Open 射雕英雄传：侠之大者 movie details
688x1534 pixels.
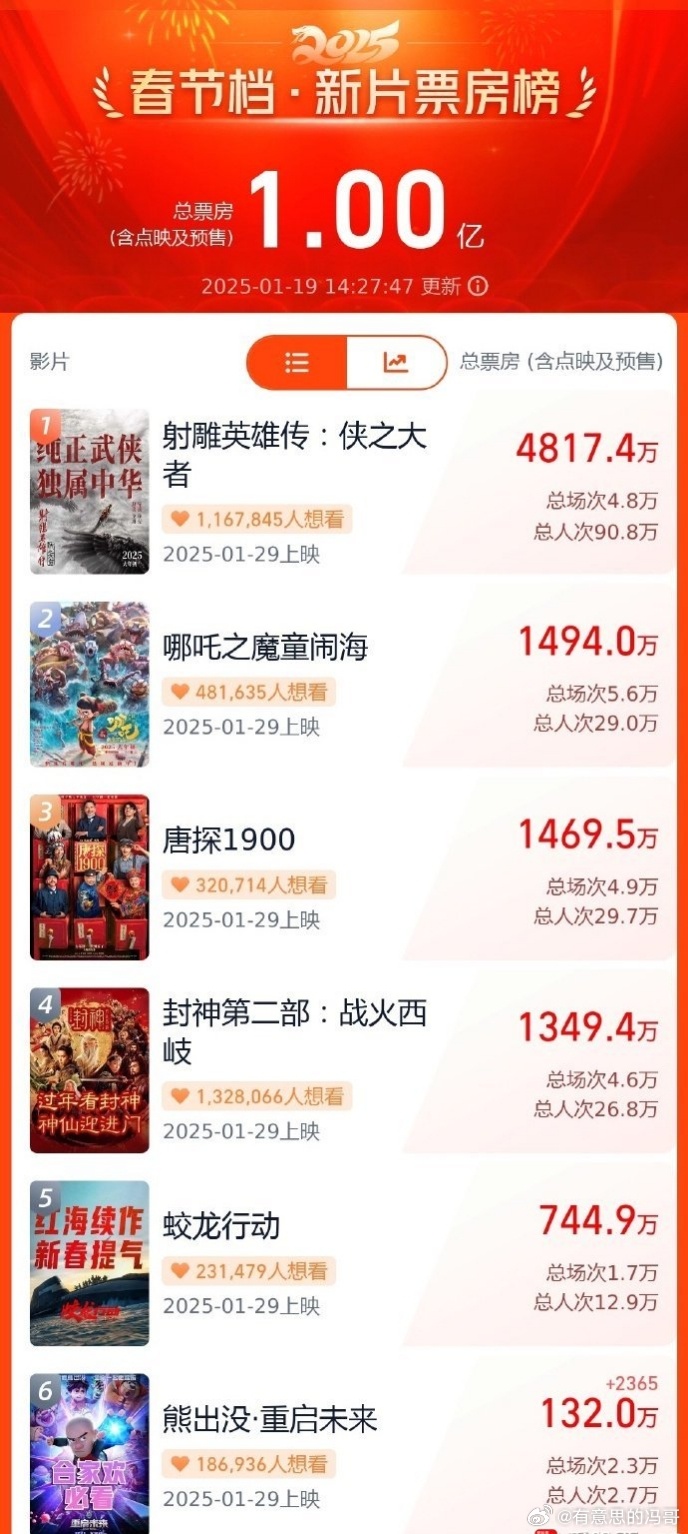tap(294, 454)
